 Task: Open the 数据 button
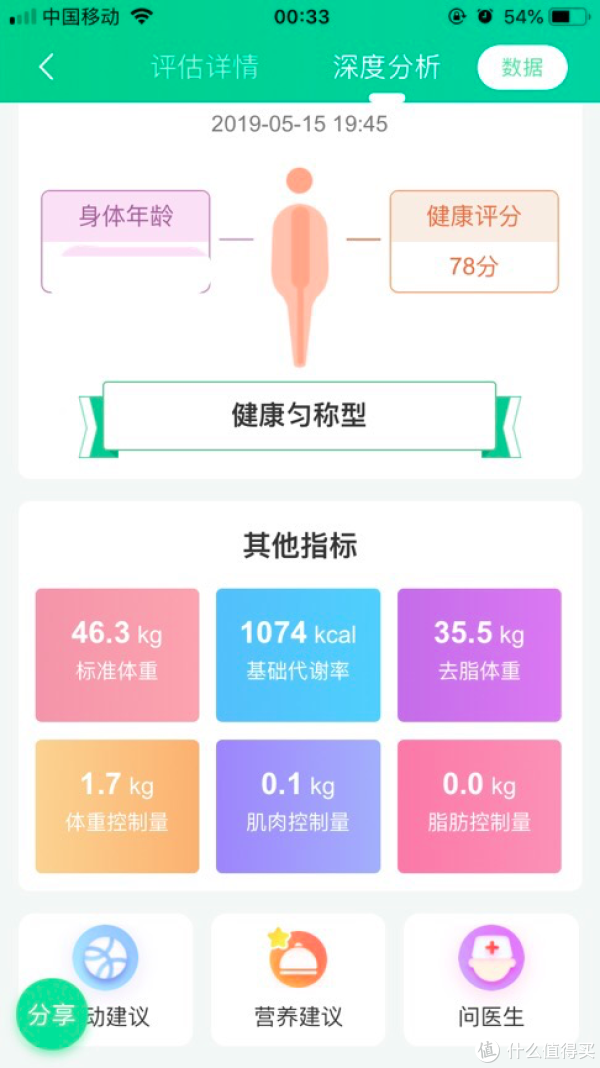coord(522,67)
